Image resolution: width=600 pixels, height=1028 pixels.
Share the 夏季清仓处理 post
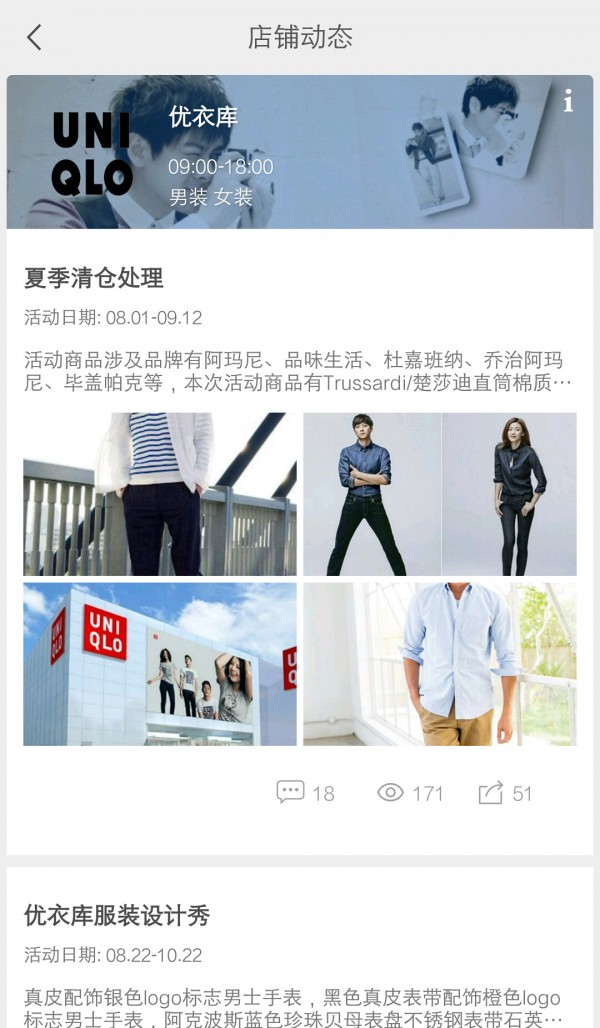pyautogui.click(x=506, y=793)
